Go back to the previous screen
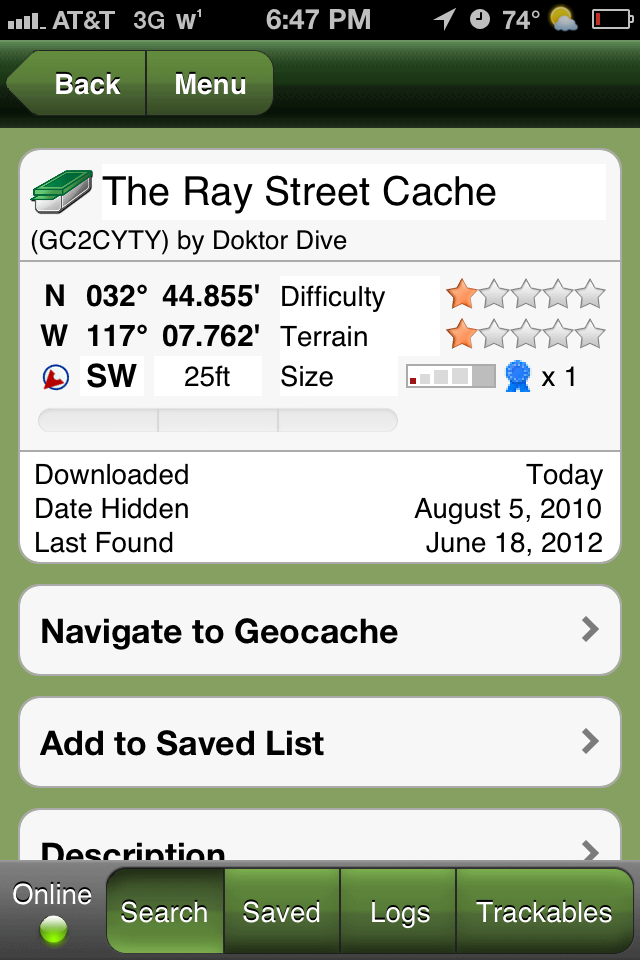640x960 pixels. (x=82, y=84)
